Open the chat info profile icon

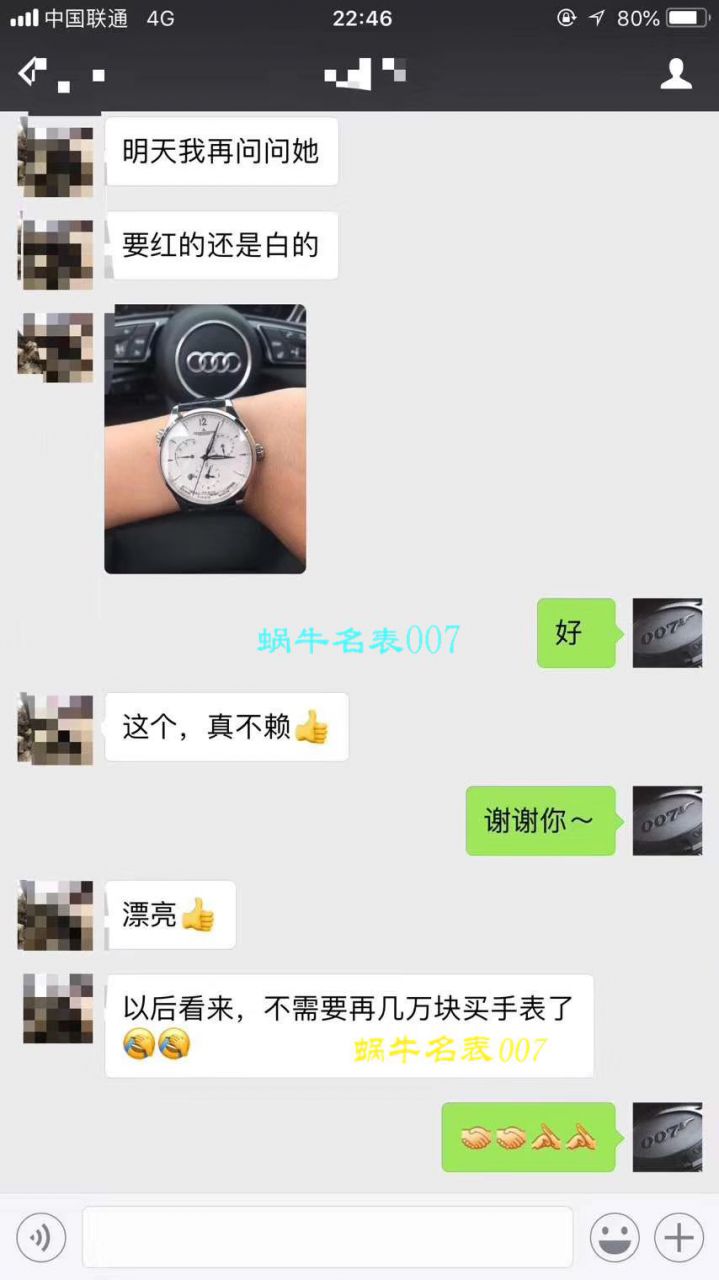coord(676,74)
